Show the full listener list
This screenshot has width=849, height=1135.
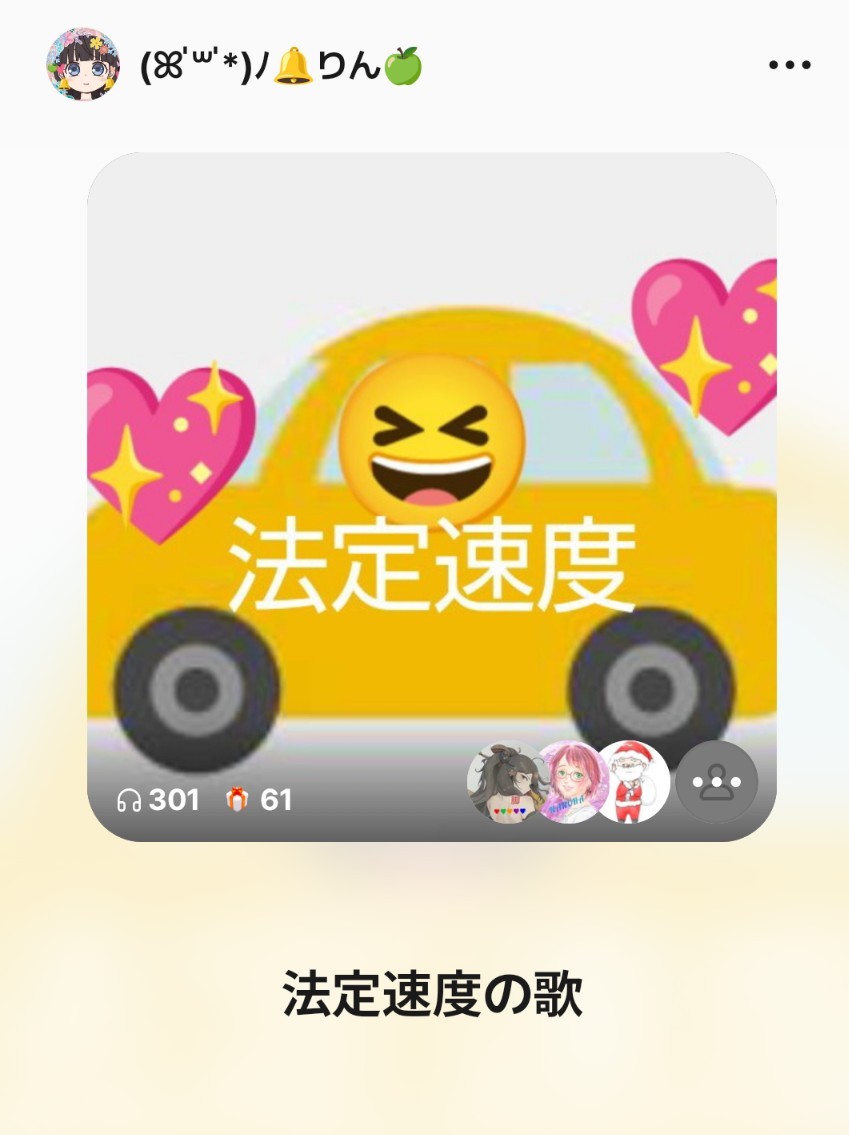coord(716,782)
